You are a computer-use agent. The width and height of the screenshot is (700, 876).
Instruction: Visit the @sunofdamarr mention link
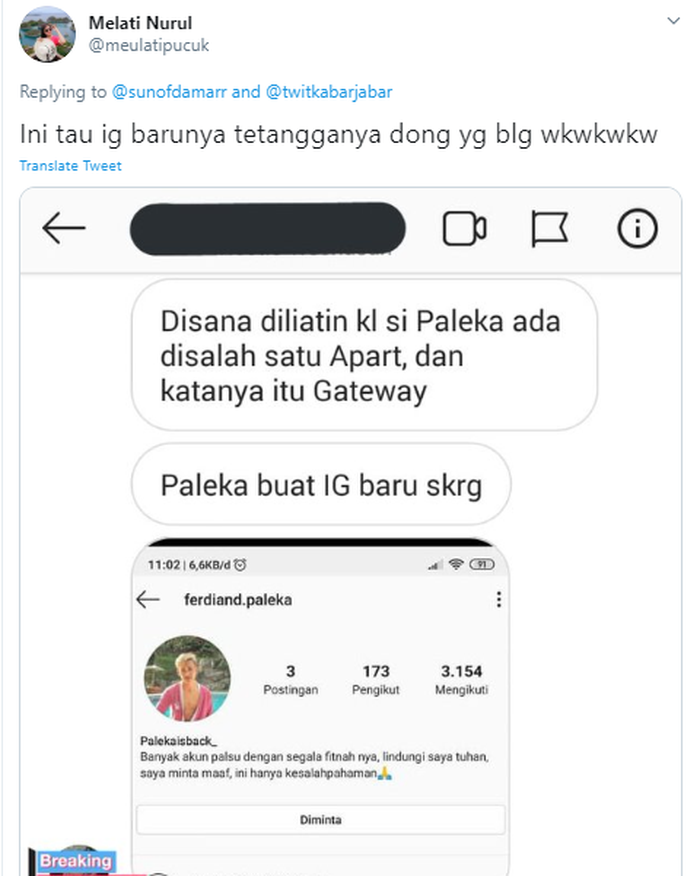click(169, 92)
